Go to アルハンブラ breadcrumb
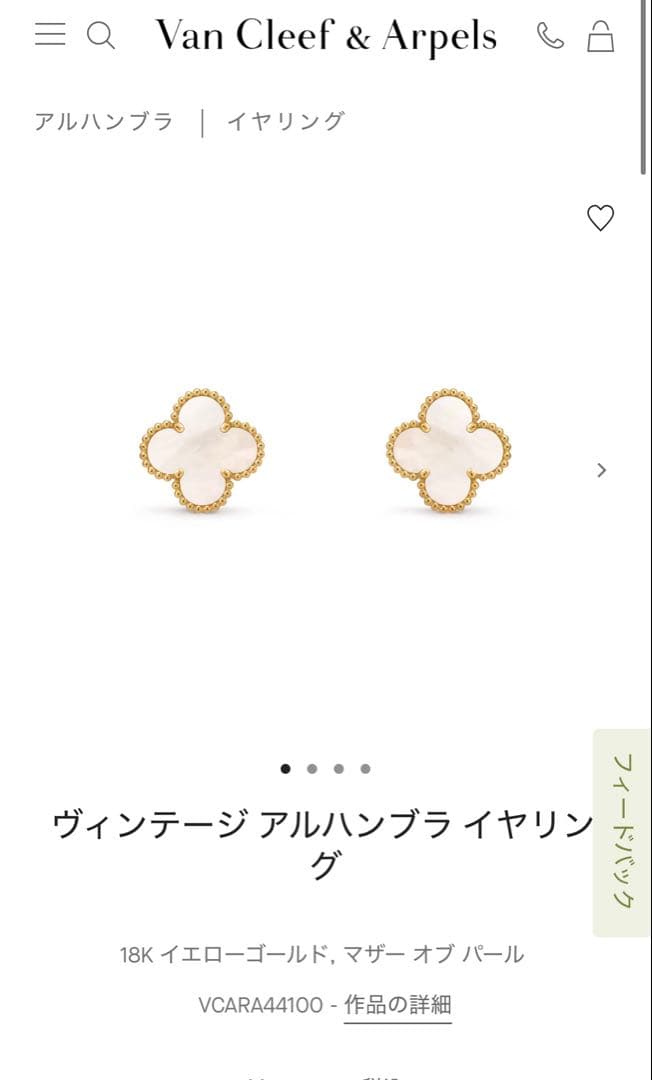The width and height of the screenshot is (652, 1080). coord(104,122)
